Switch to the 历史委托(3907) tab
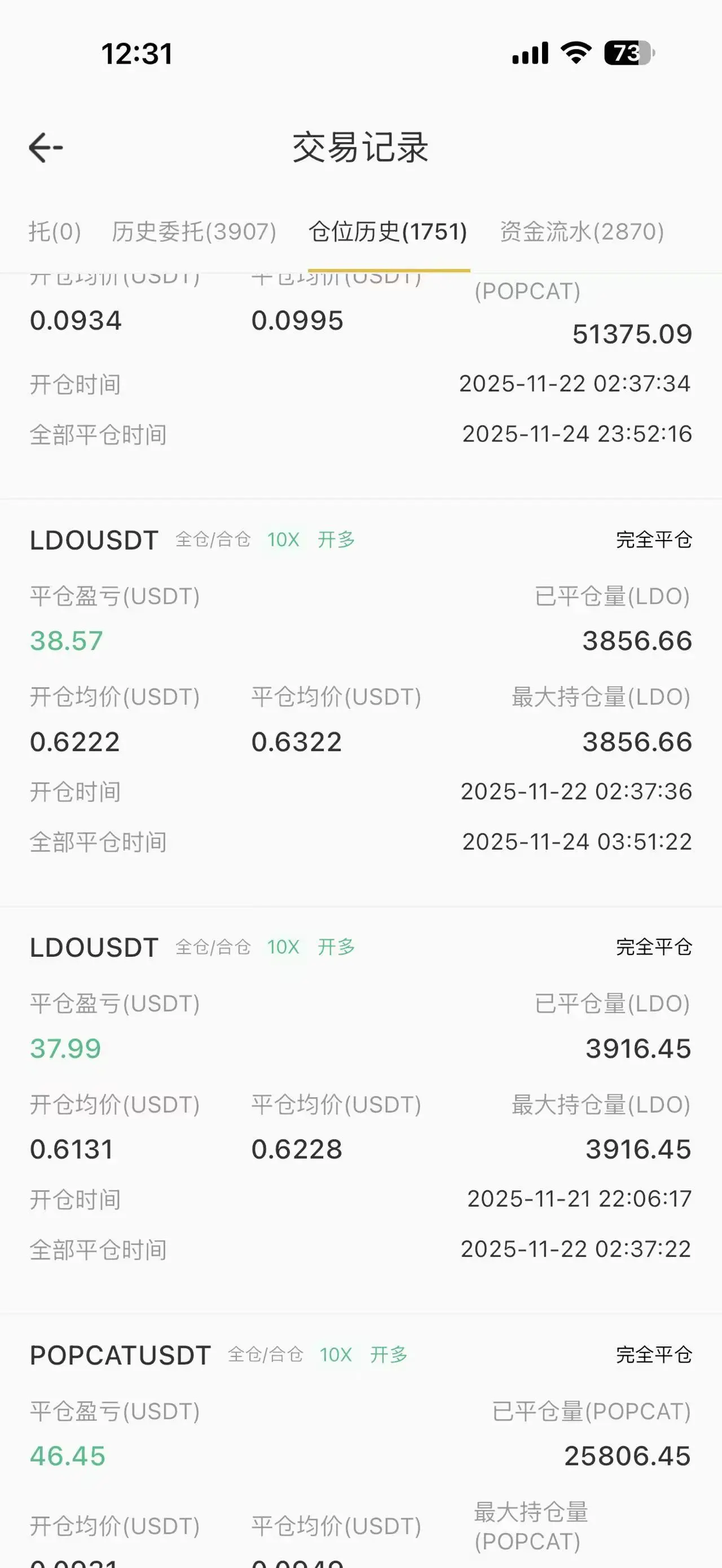Viewport: 722px width, 1568px height. pyautogui.click(x=193, y=232)
